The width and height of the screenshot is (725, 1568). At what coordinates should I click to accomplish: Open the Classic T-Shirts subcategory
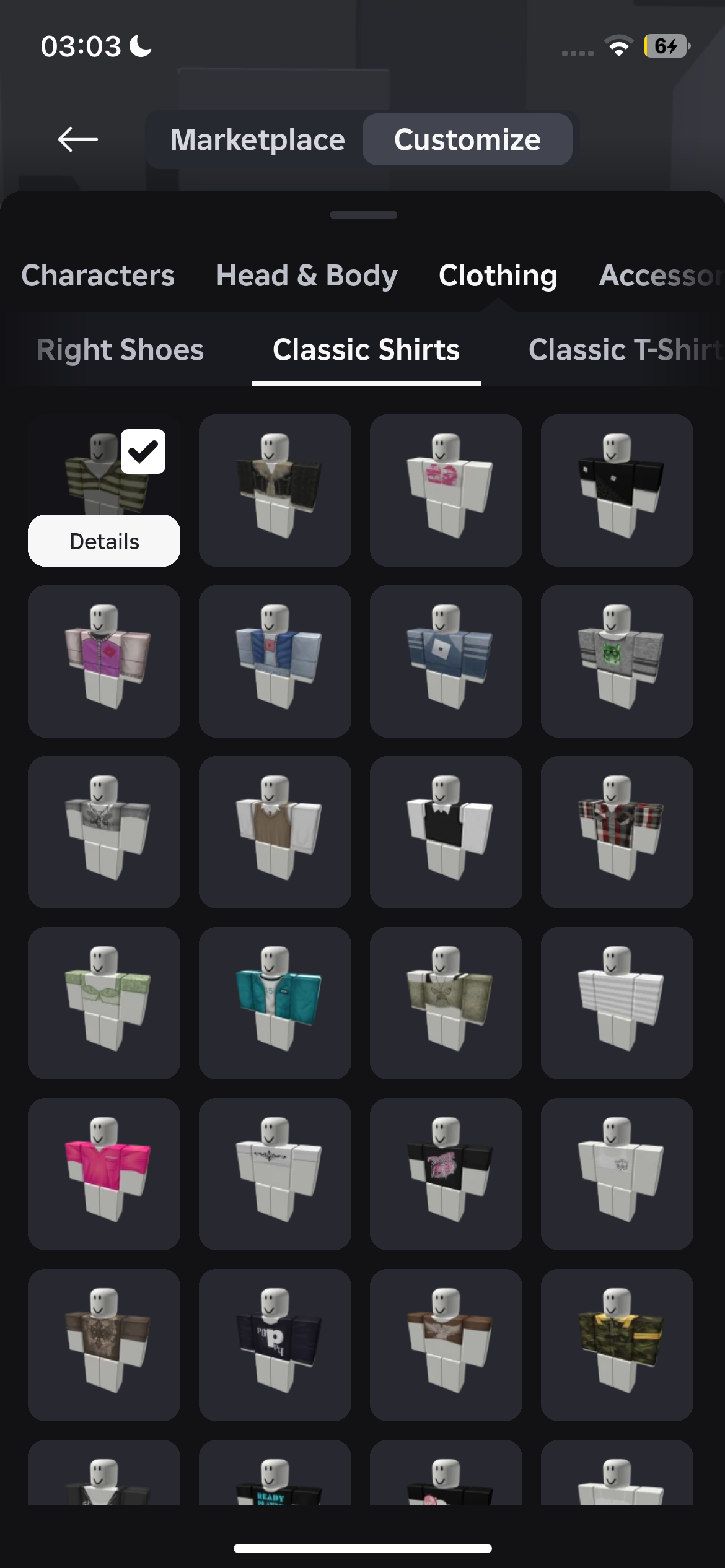pyautogui.click(x=626, y=350)
